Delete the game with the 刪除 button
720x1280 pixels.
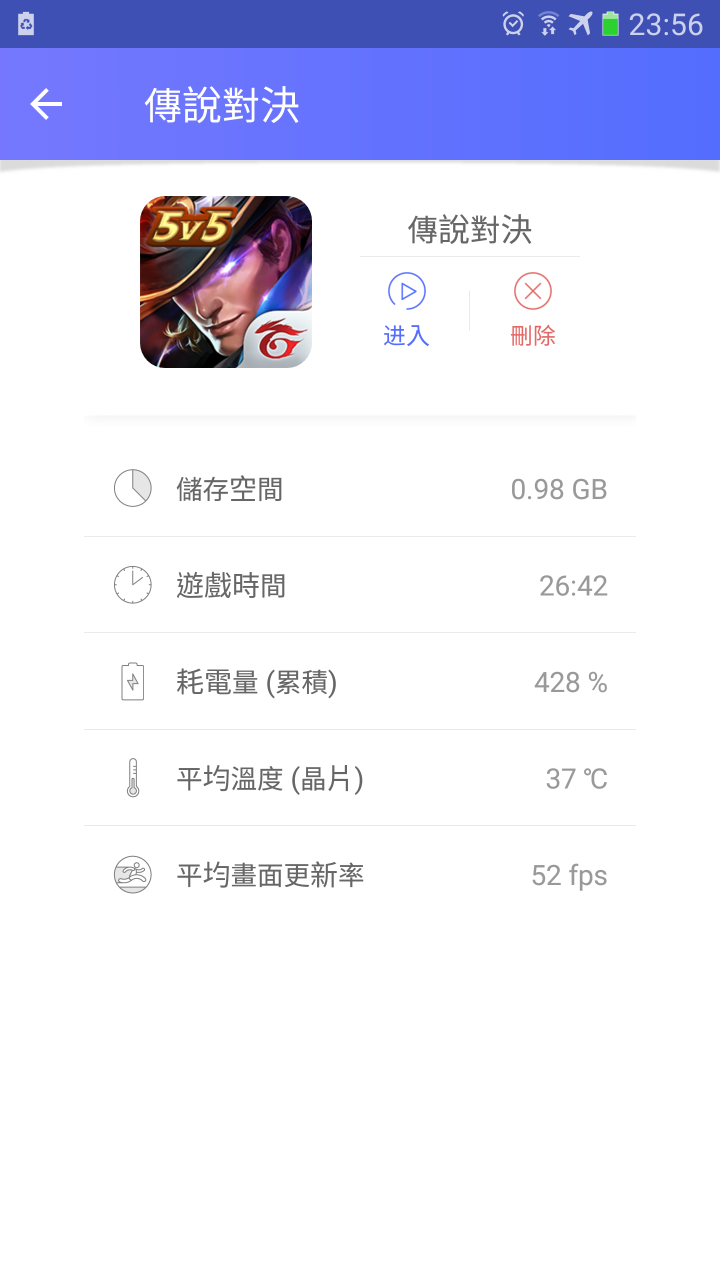532,310
